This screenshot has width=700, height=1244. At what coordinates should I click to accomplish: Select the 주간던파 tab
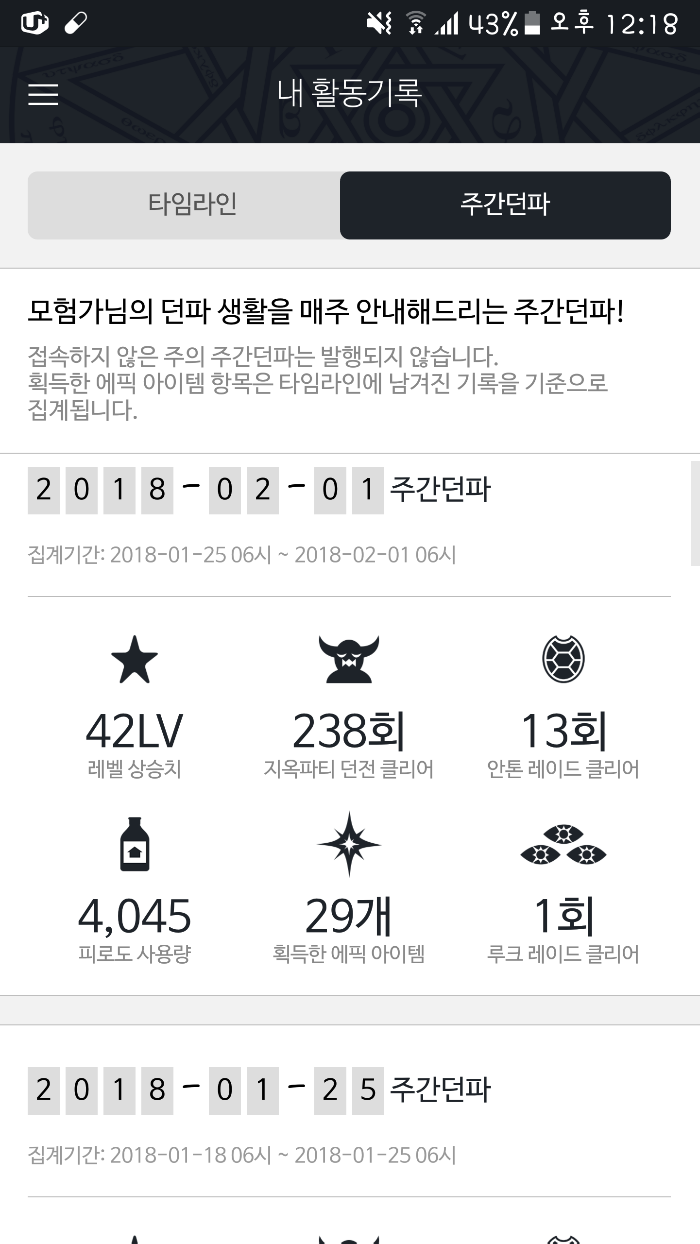coord(505,205)
